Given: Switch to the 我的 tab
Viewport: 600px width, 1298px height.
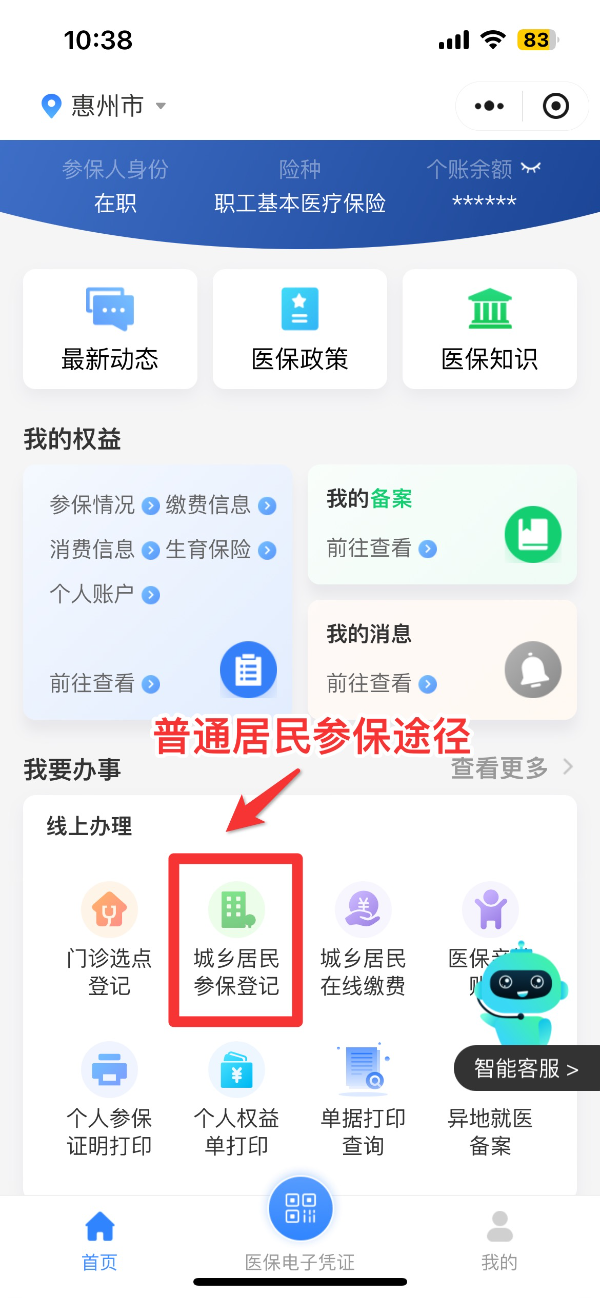Looking at the screenshot, I should (499, 1240).
